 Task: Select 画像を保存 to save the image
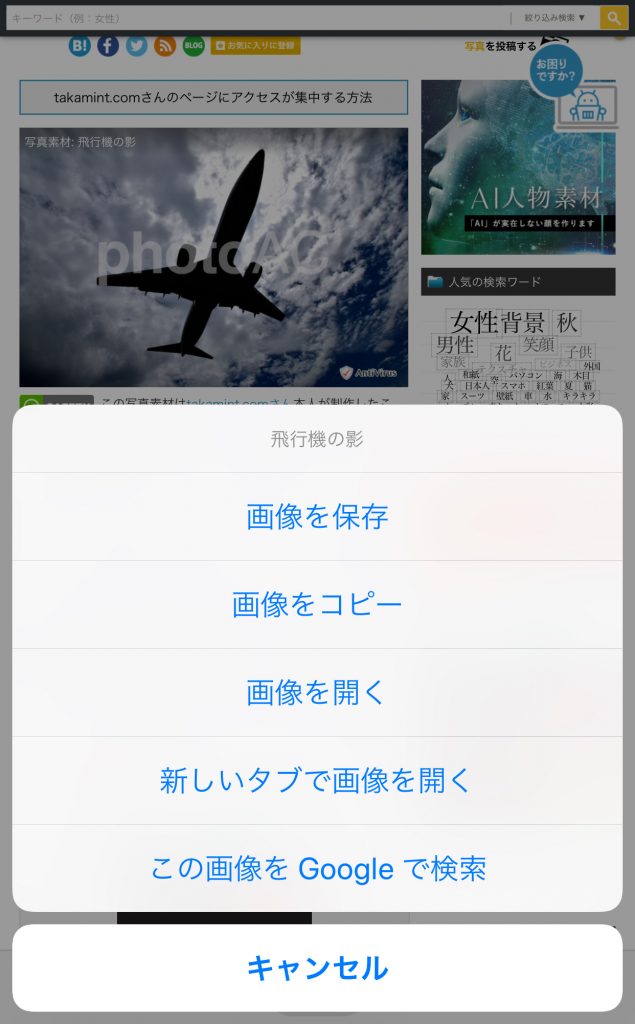point(318,517)
